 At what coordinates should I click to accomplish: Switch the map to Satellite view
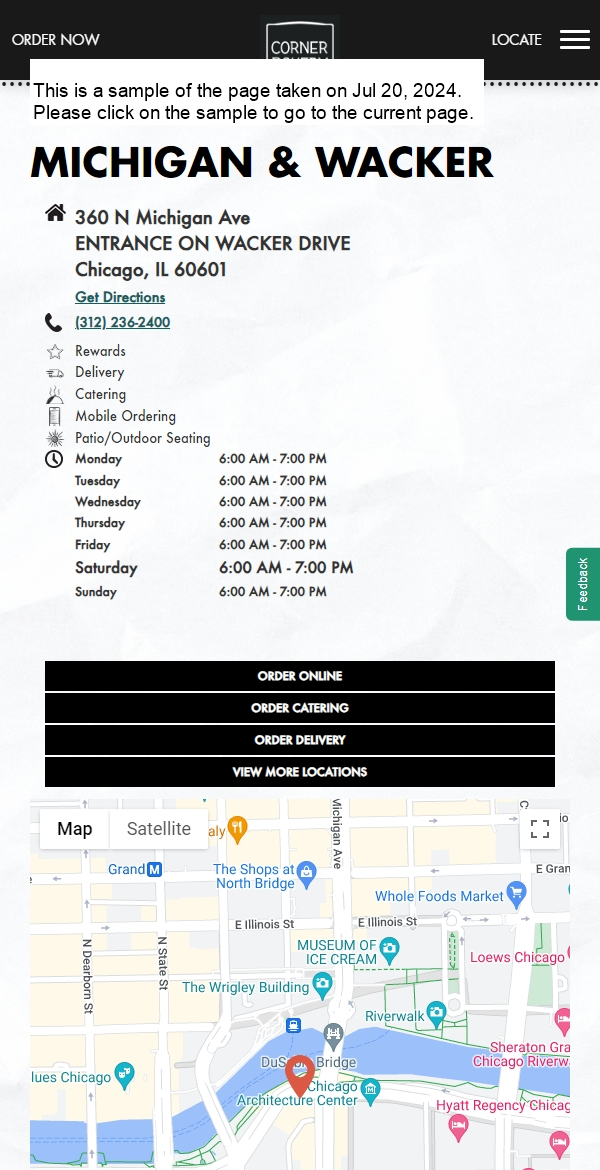coord(158,829)
